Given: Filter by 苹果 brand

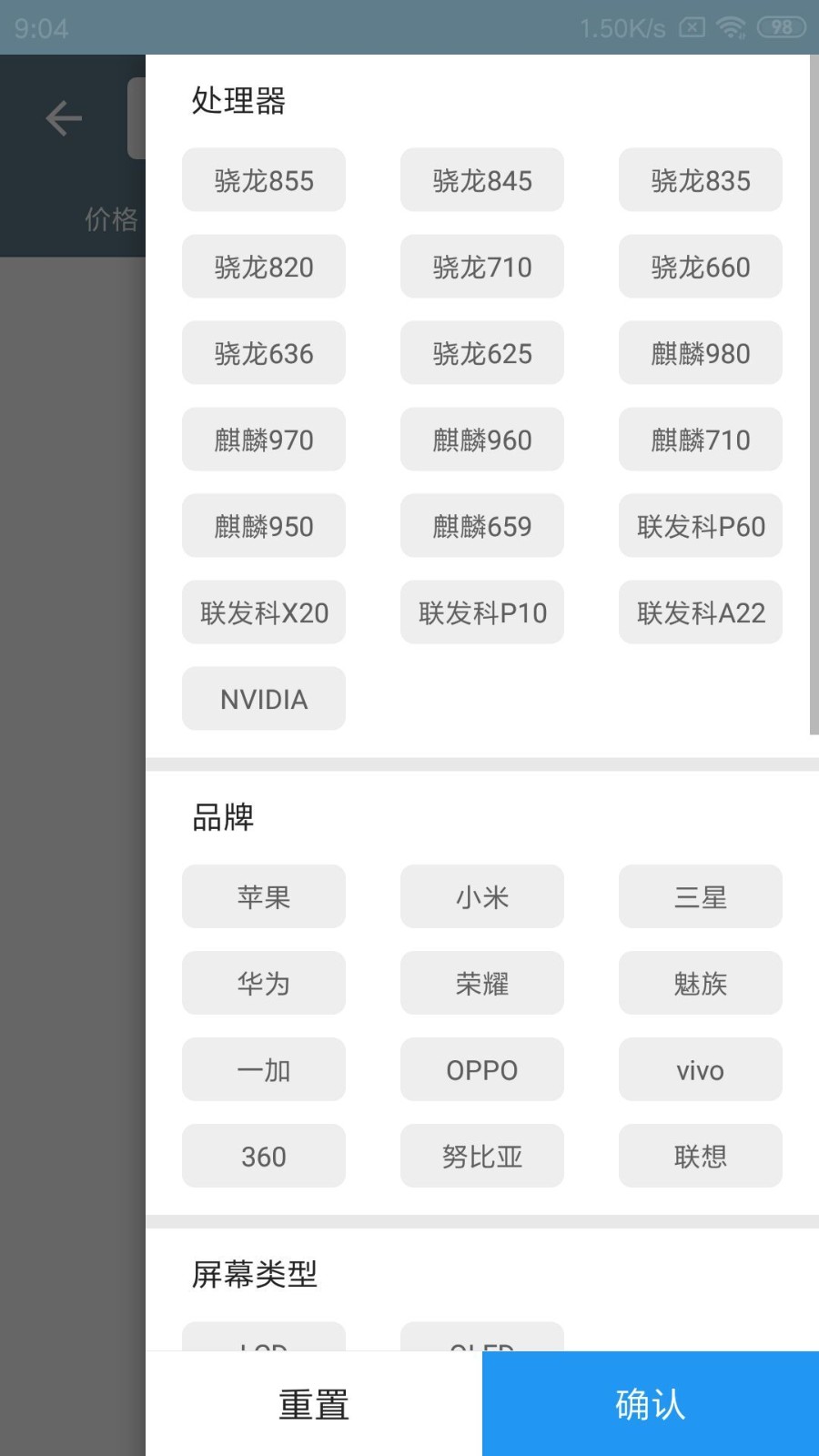Looking at the screenshot, I should (264, 897).
